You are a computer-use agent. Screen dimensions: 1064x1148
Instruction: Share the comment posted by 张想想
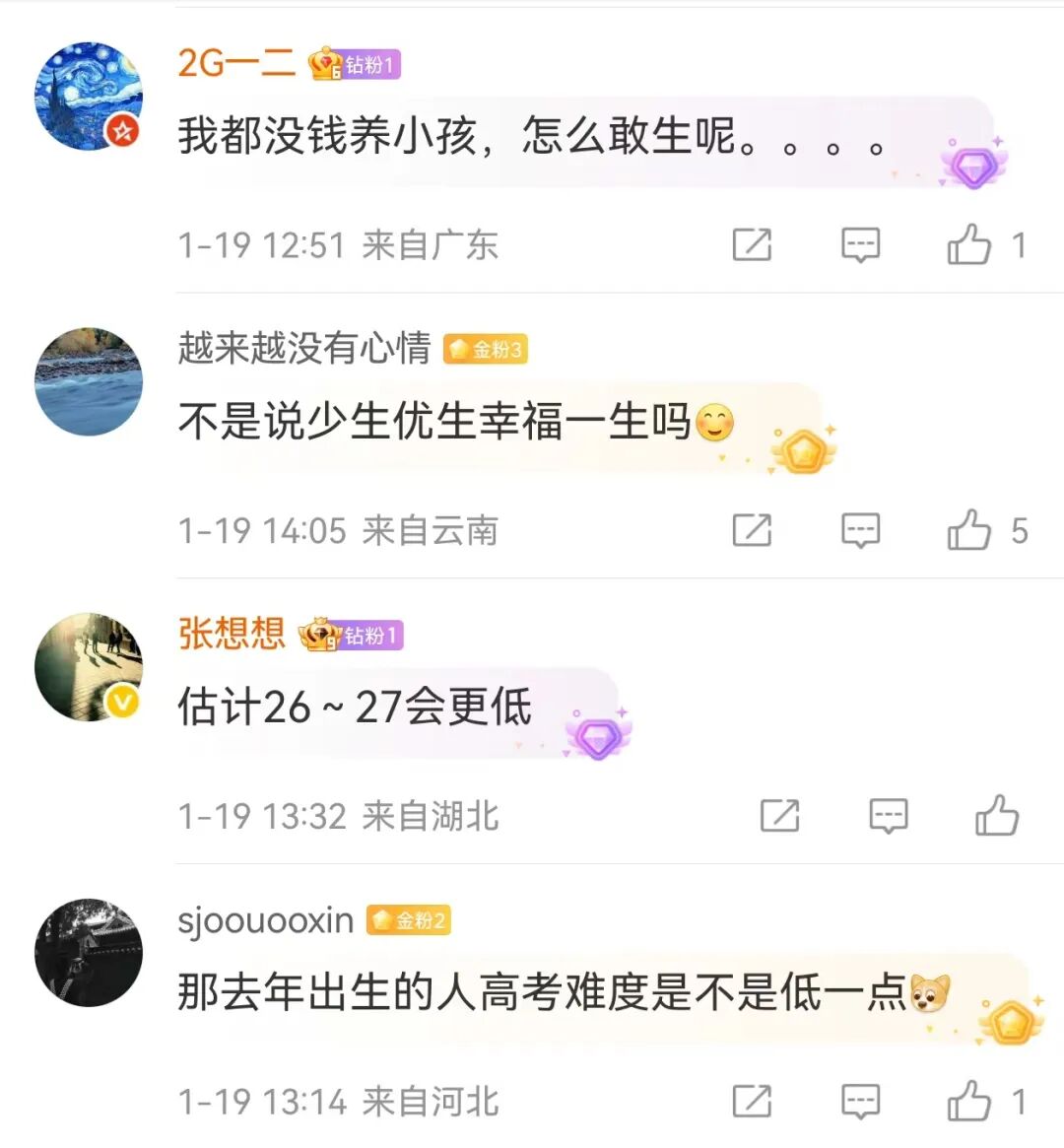[779, 816]
